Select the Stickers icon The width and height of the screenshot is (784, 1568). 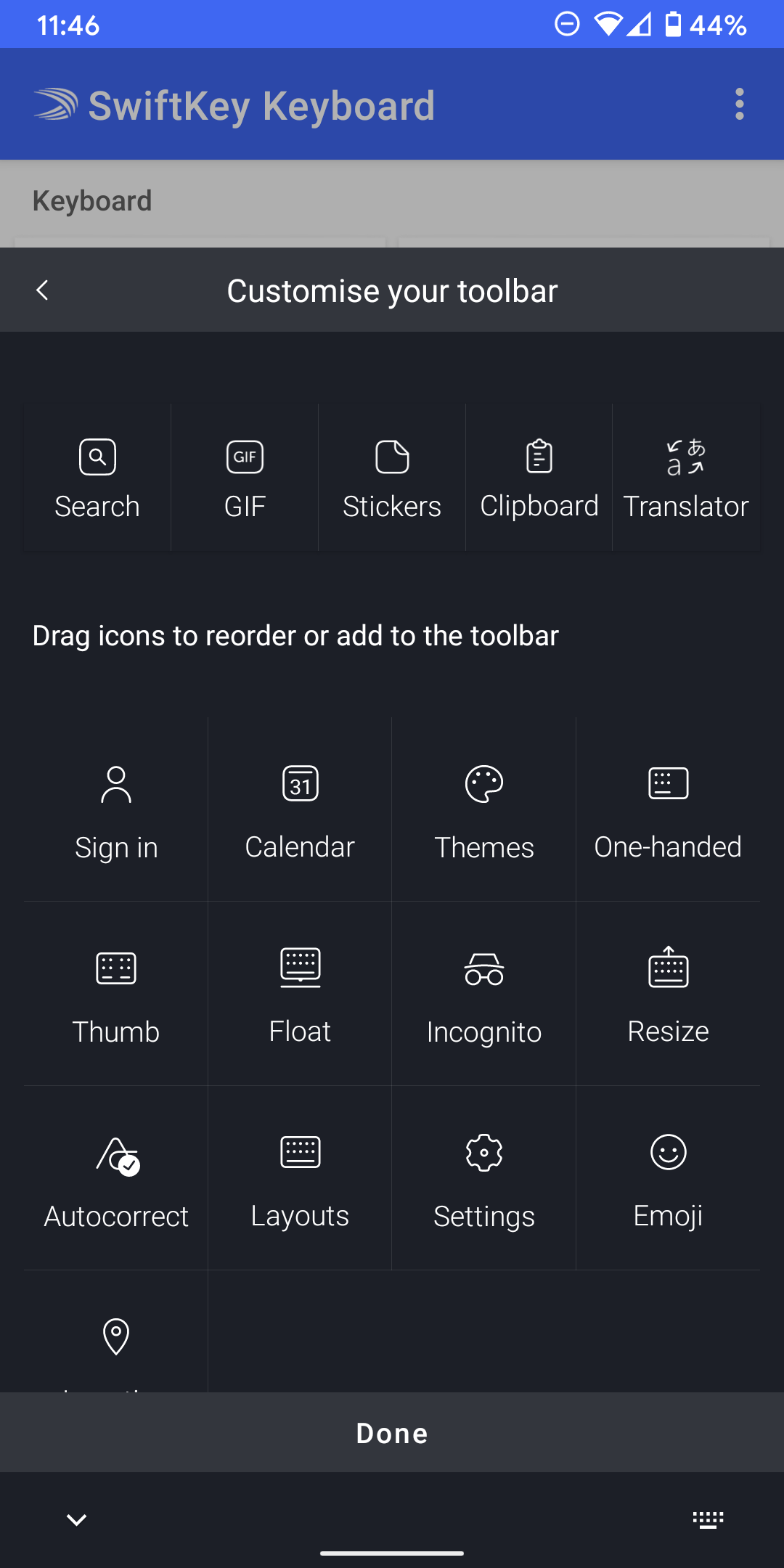coord(391,476)
